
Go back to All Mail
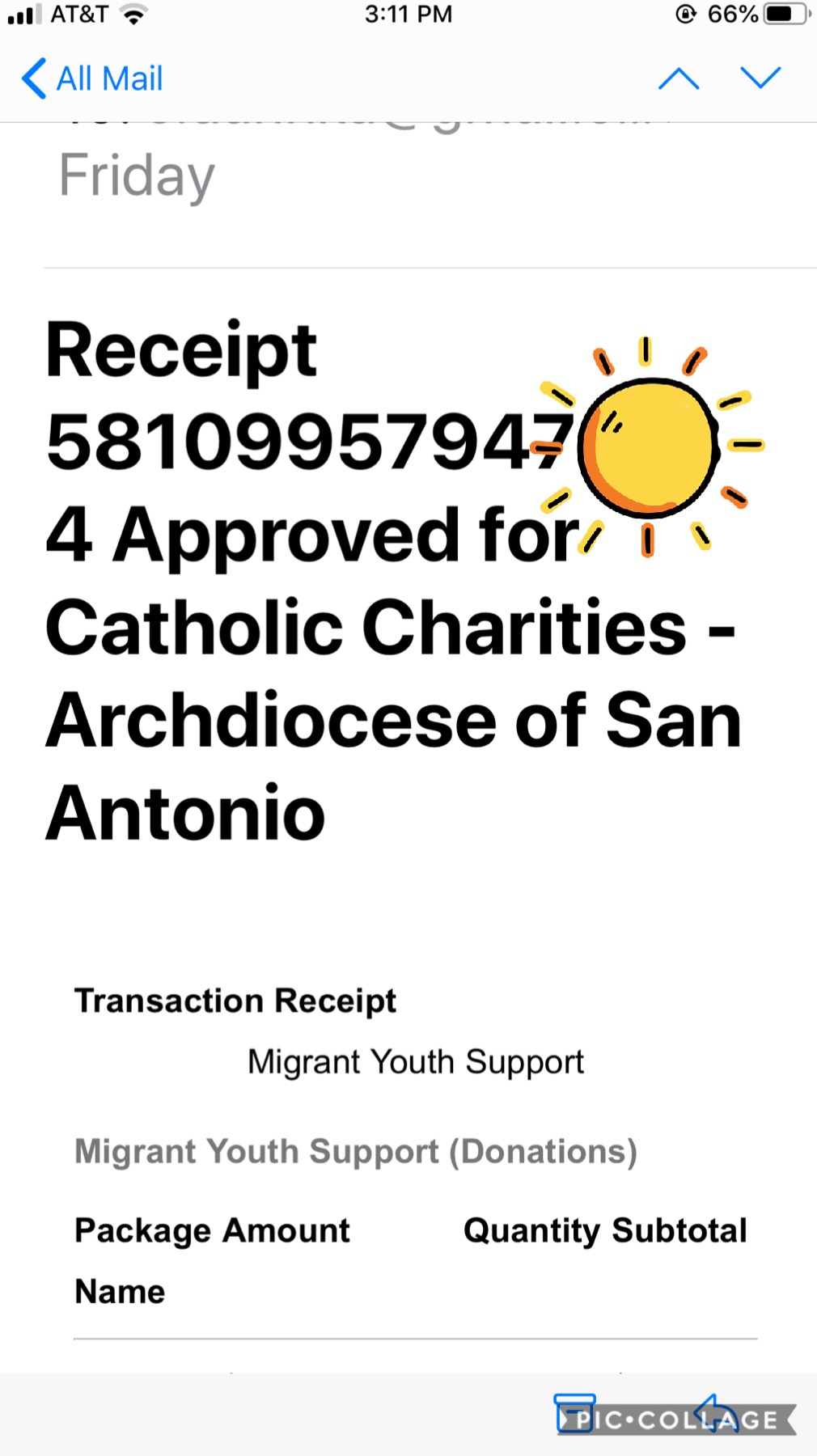coord(92,78)
